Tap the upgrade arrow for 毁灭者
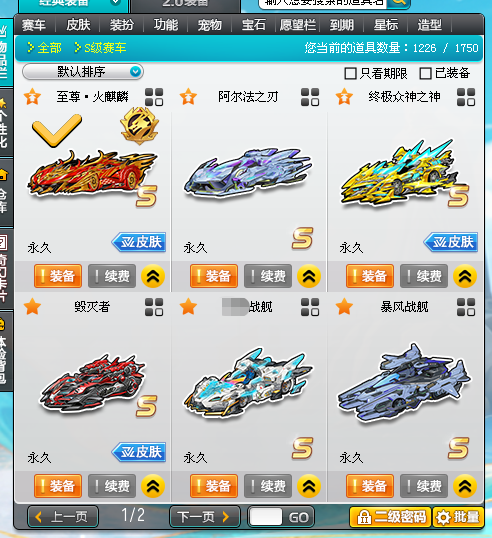 [x=153, y=486]
